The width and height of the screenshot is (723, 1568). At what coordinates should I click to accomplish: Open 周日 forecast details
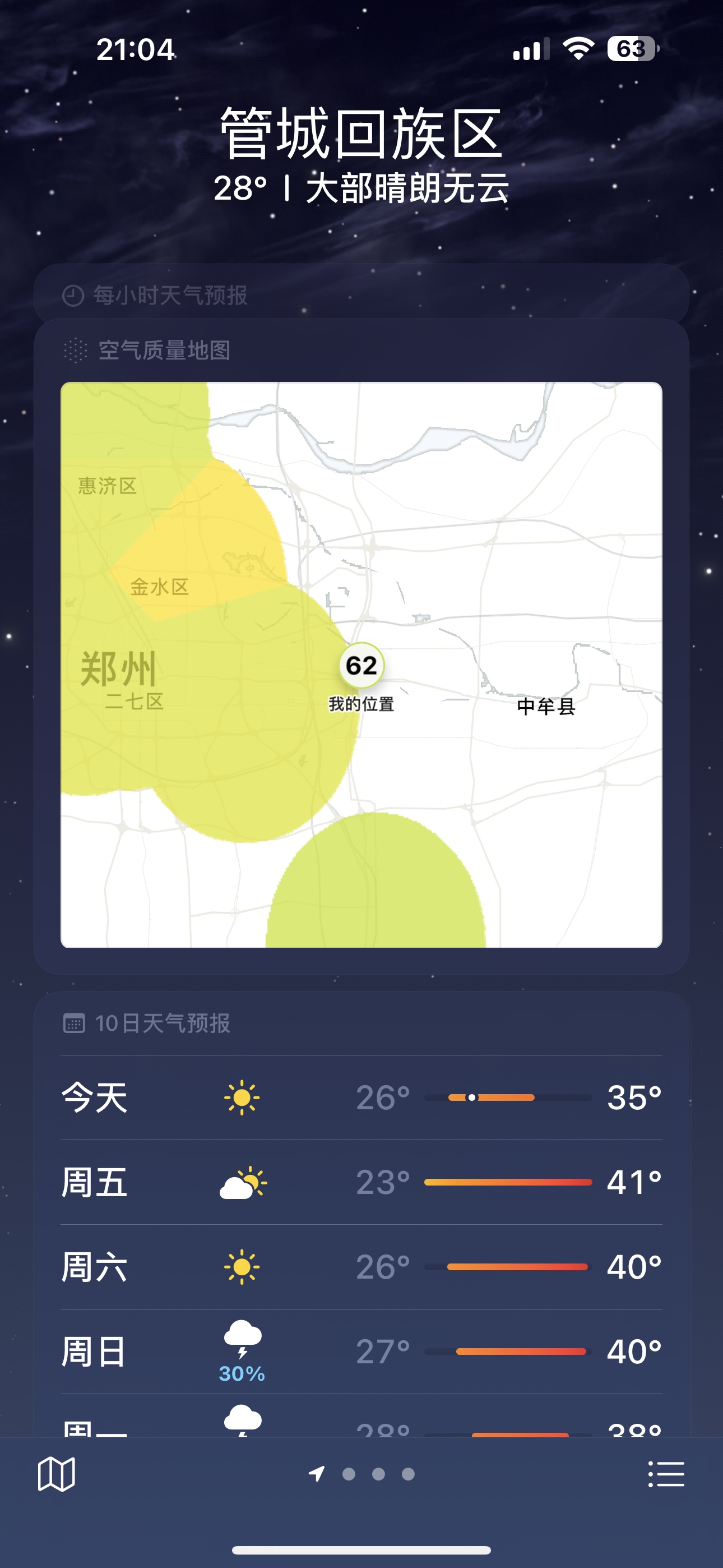pyautogui.click(x=361, y=1352)
